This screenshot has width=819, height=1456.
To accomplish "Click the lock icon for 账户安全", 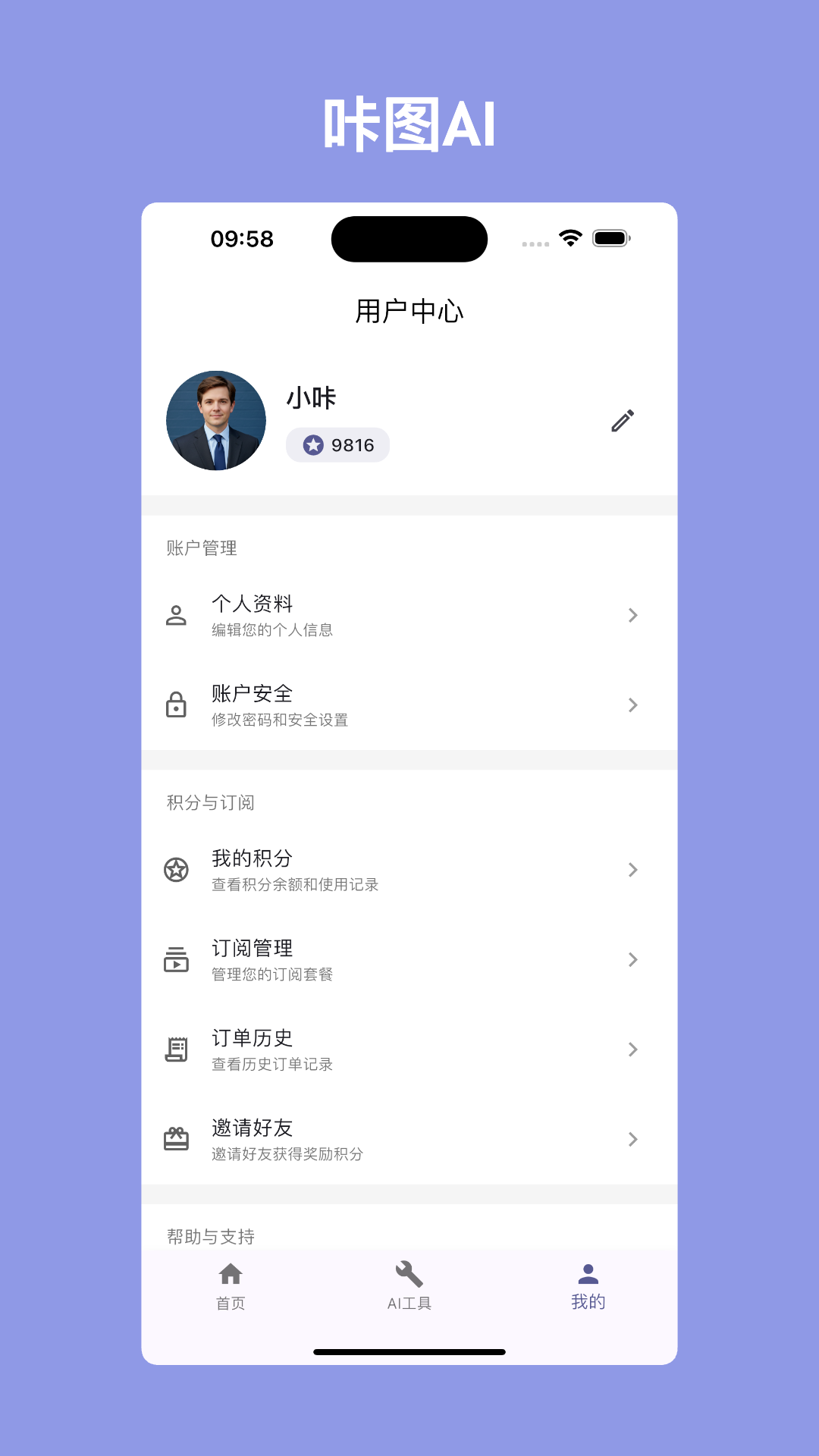I will coord(176,705).
